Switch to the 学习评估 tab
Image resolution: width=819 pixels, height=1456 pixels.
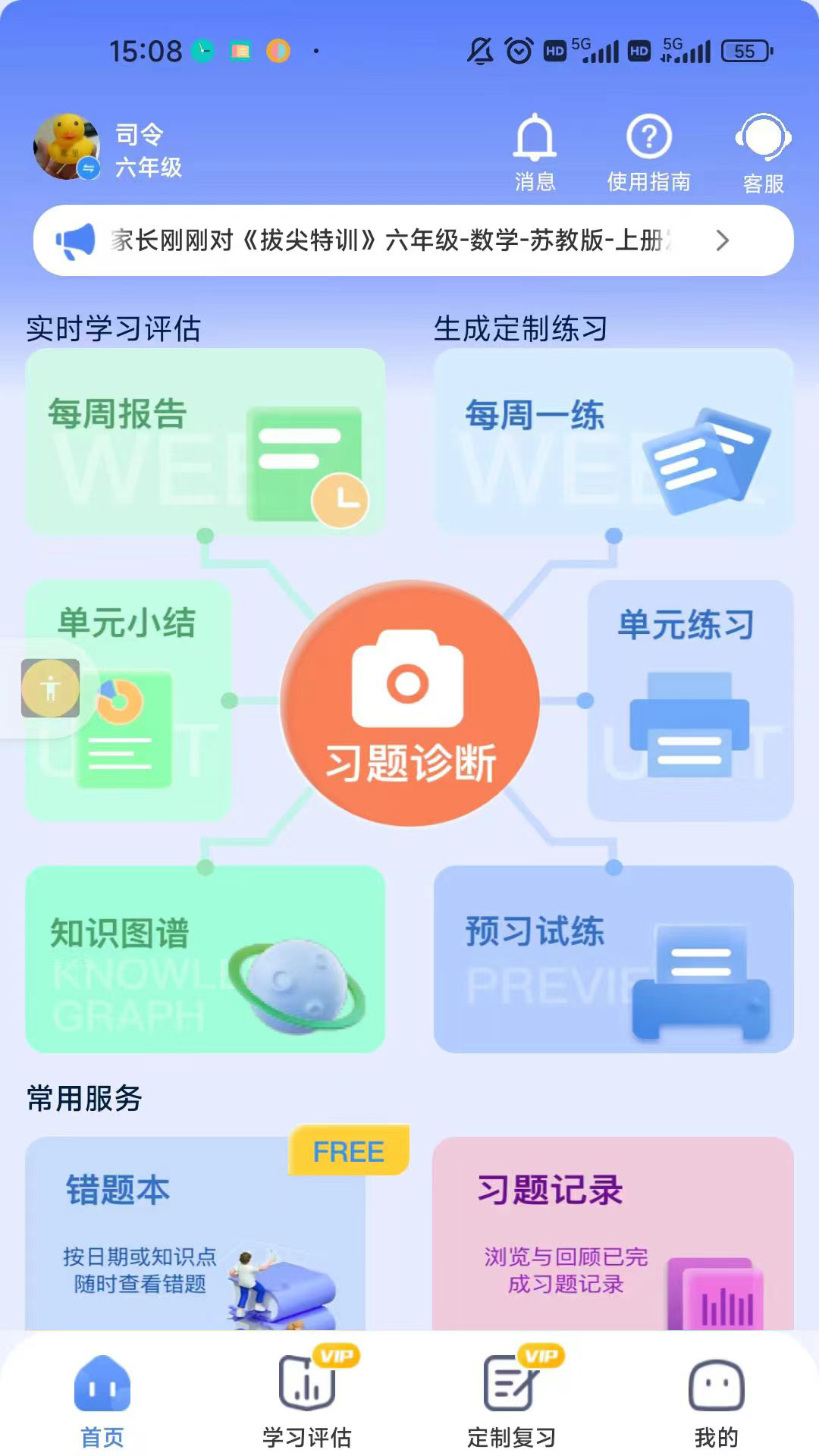pyautogui.click(x=307, y=1401)
